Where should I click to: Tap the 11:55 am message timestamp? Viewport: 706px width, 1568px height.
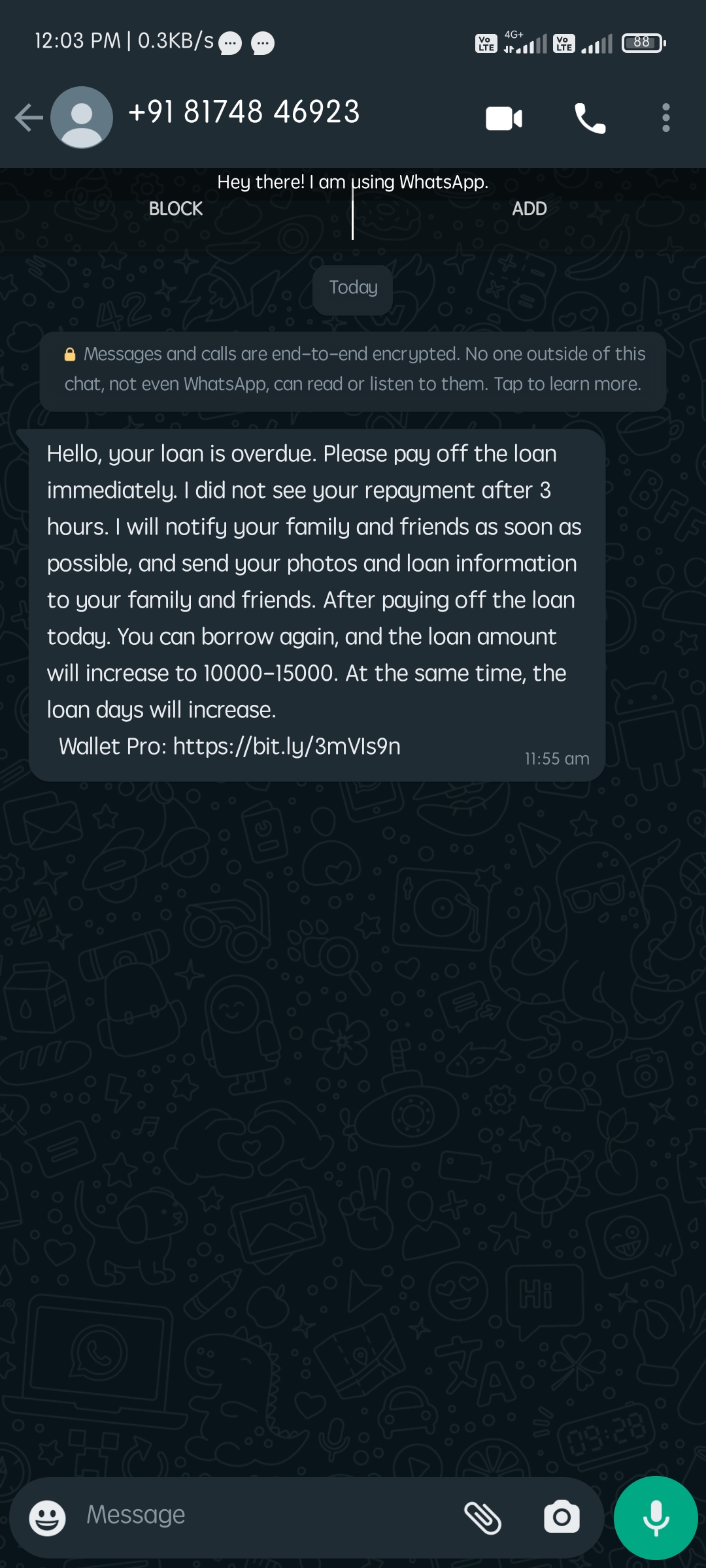click(557, 759)
